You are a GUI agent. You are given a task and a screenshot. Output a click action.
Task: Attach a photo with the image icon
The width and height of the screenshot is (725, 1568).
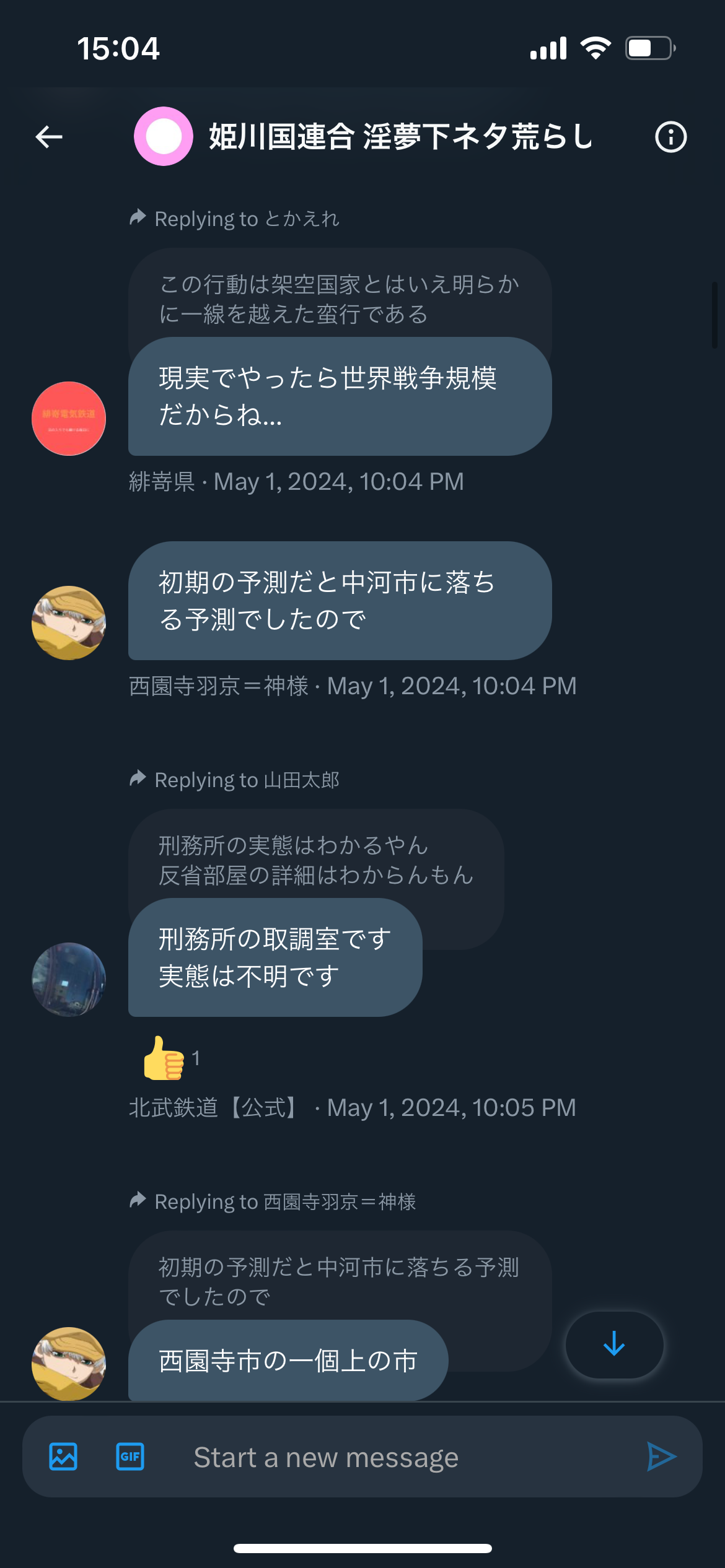63,1457
